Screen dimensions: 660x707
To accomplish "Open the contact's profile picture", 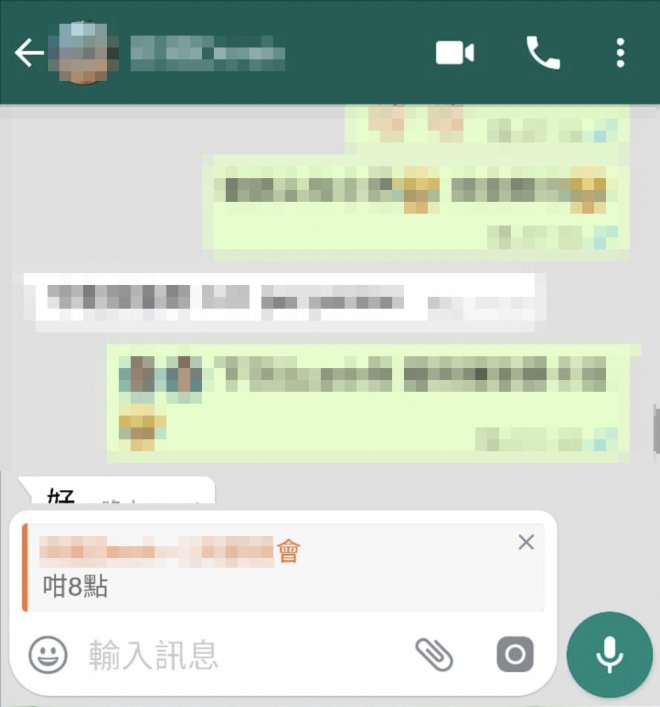I will click(83, 53).
